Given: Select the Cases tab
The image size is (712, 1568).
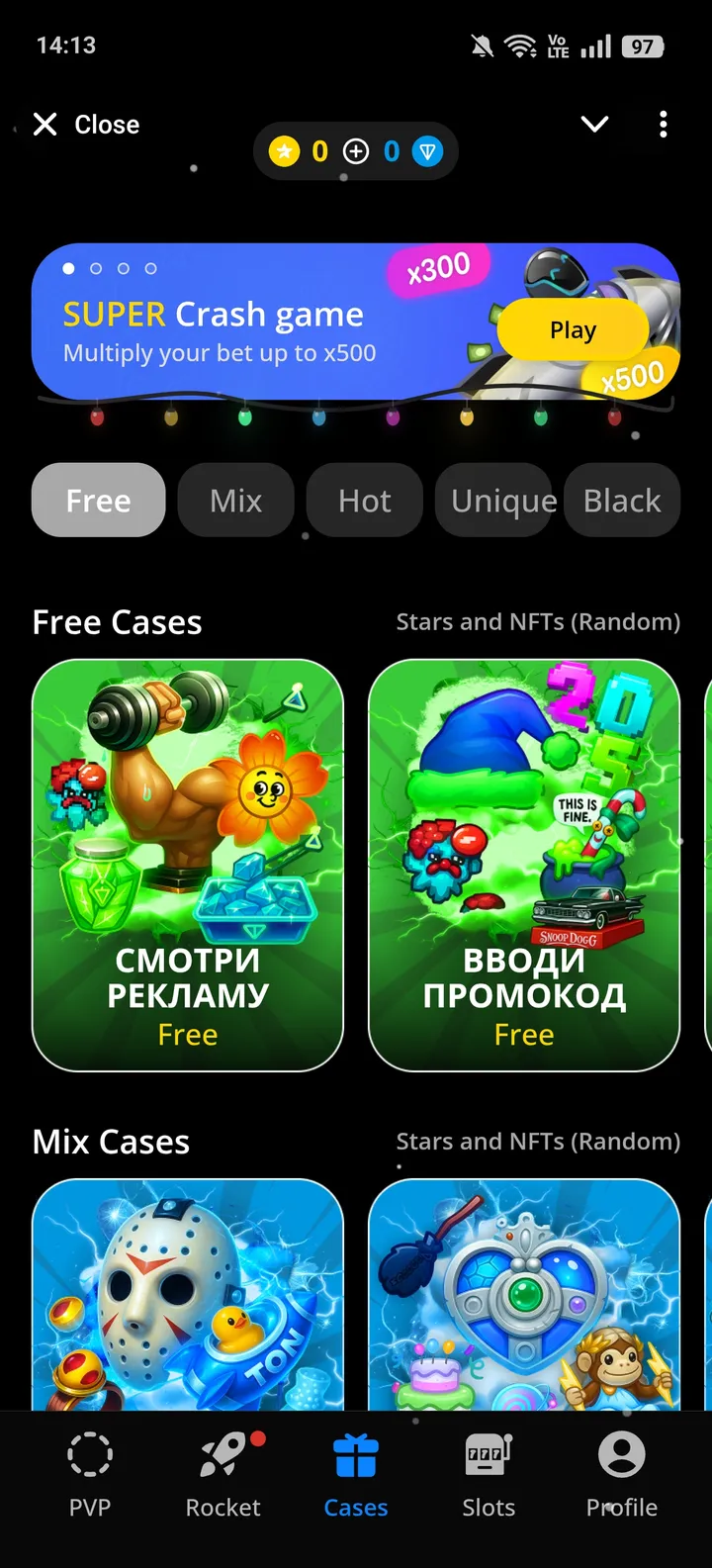Looking at the screenshot, I should 356,1475.
